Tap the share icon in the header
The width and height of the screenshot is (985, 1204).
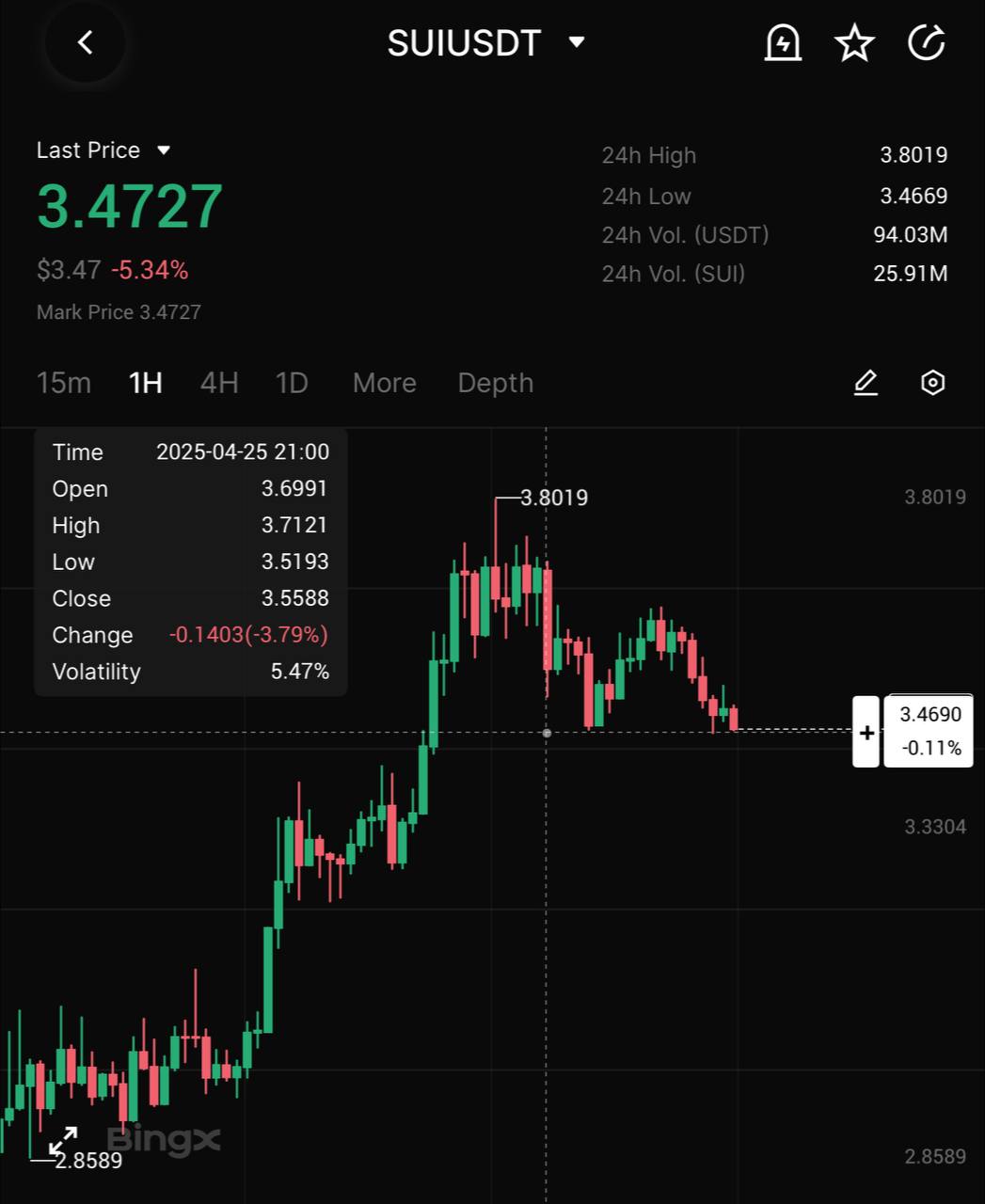[926, 42]
